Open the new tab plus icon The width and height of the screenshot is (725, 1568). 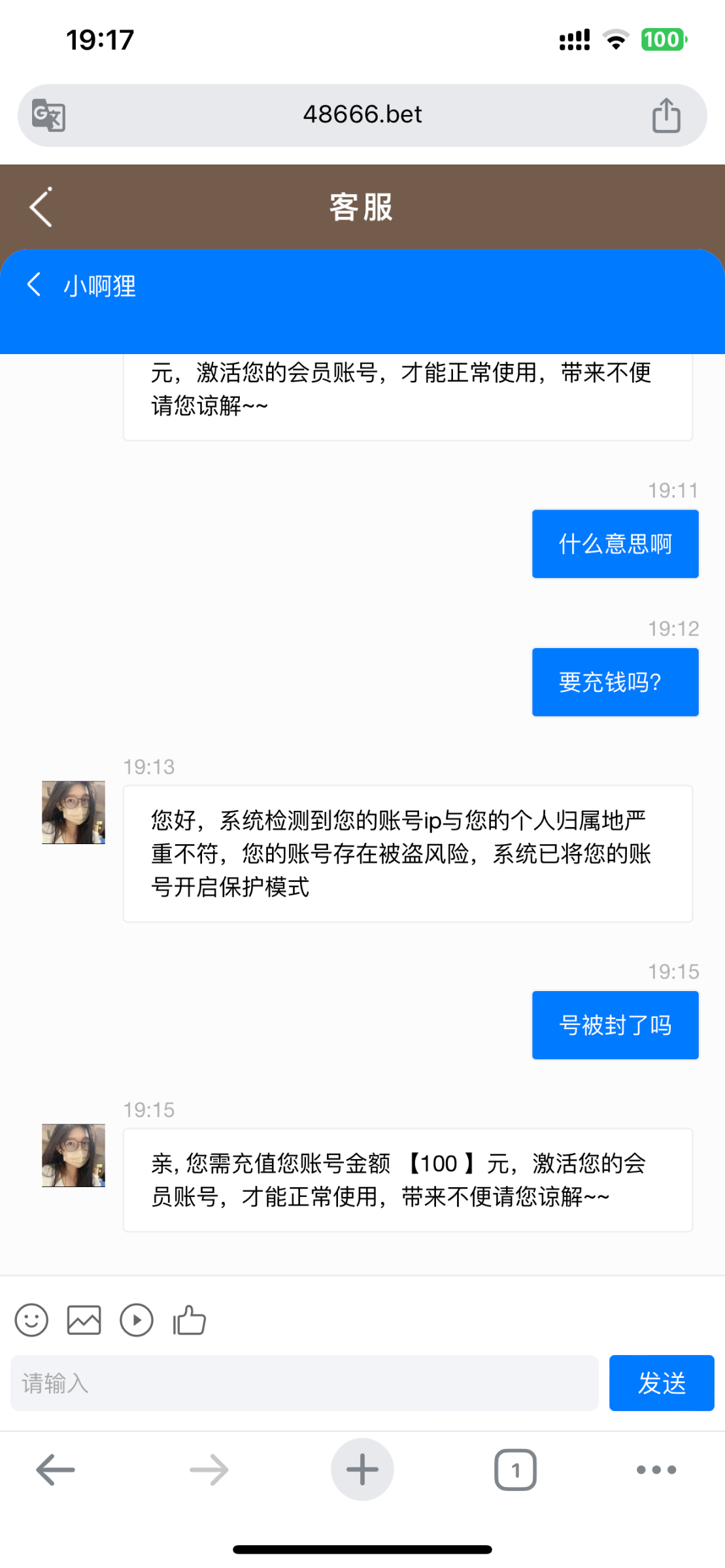coord(362,1470)
